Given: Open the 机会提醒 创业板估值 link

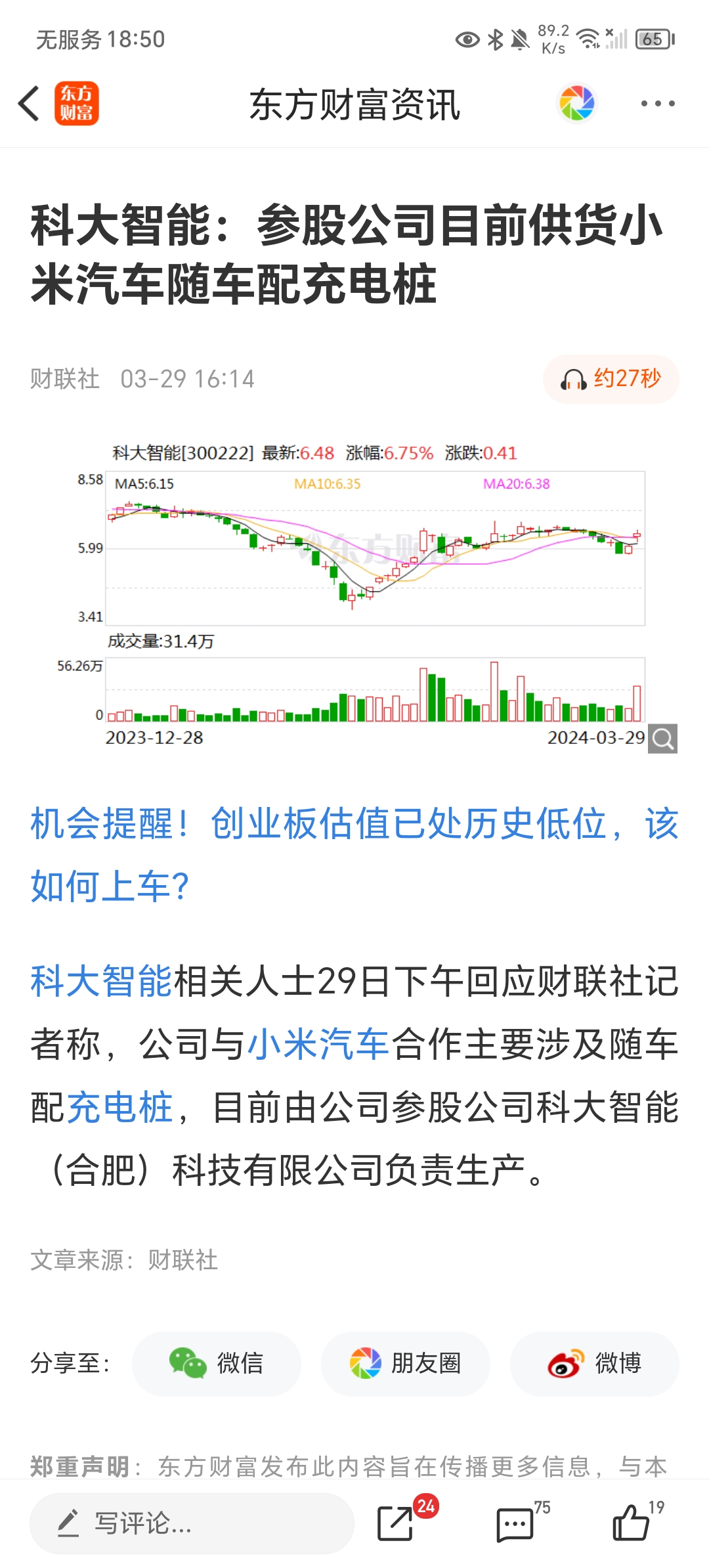Looking at the screenshot, I should (x=354, y=854).
